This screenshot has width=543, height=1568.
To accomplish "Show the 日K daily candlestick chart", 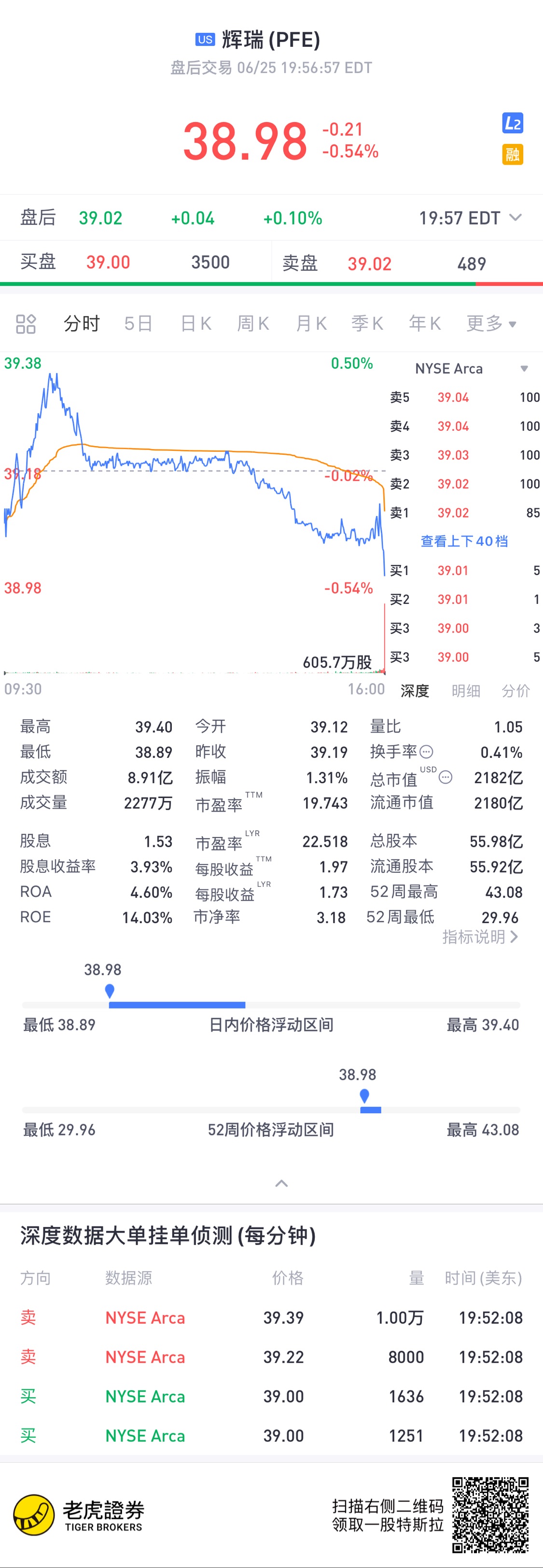I will [196, 324].
